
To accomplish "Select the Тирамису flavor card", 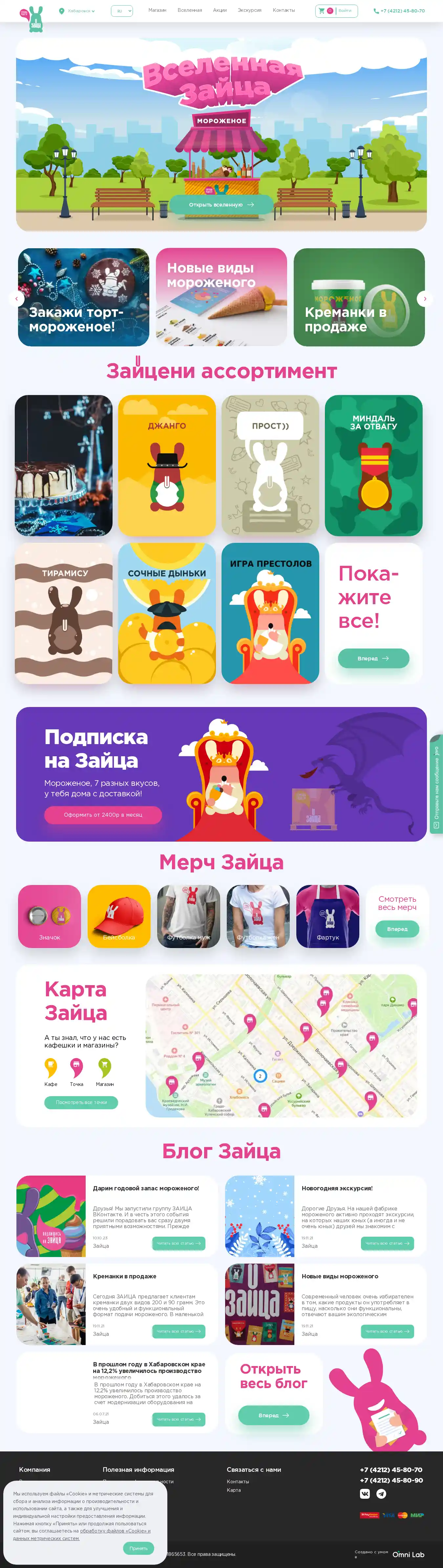I will click(x=64, y=613).
